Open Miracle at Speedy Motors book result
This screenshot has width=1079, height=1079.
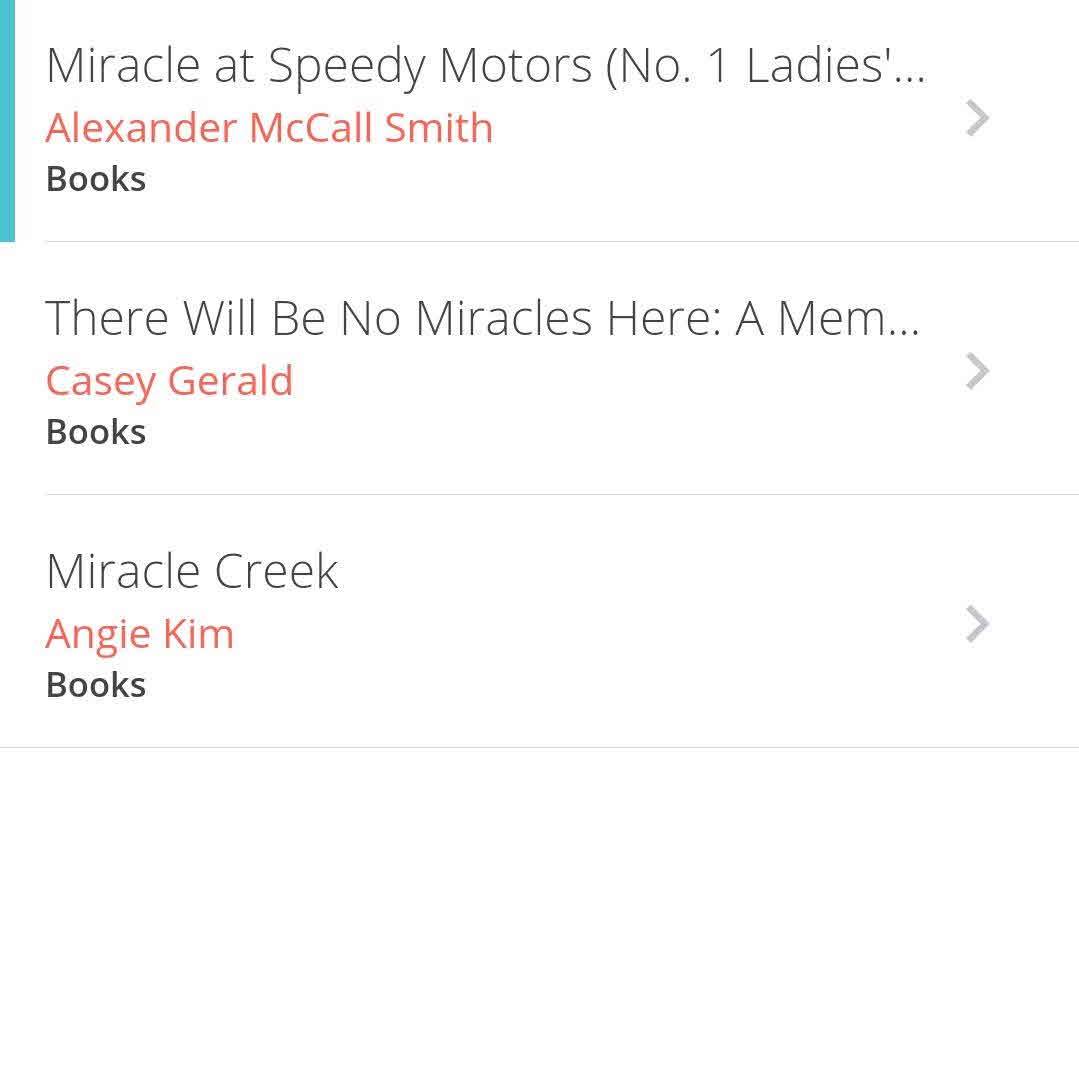pos(485,67)
